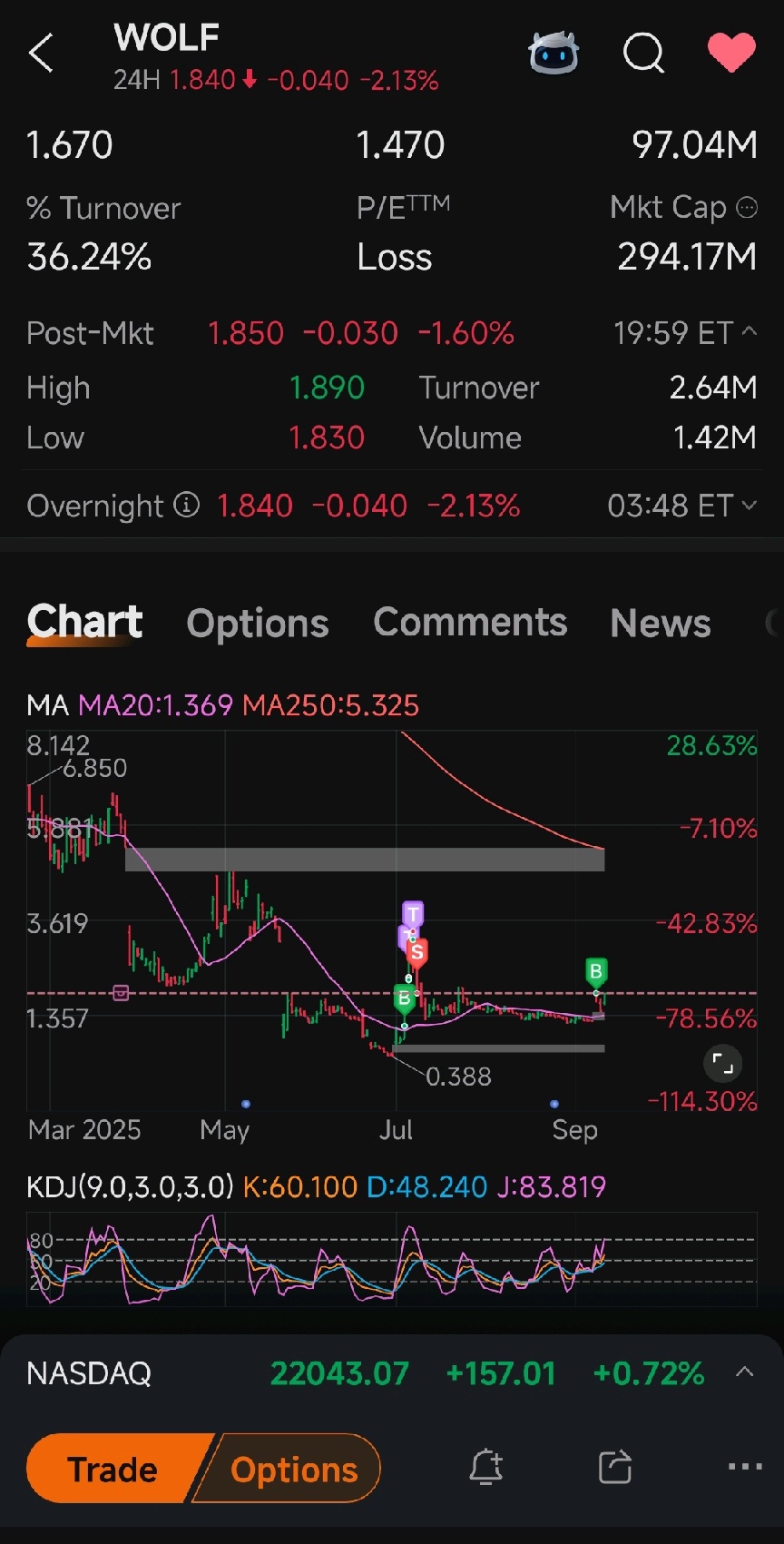784x1544 pixels.
Task: Tap the red S sell marker on chart
Action: tap(416, 953)
